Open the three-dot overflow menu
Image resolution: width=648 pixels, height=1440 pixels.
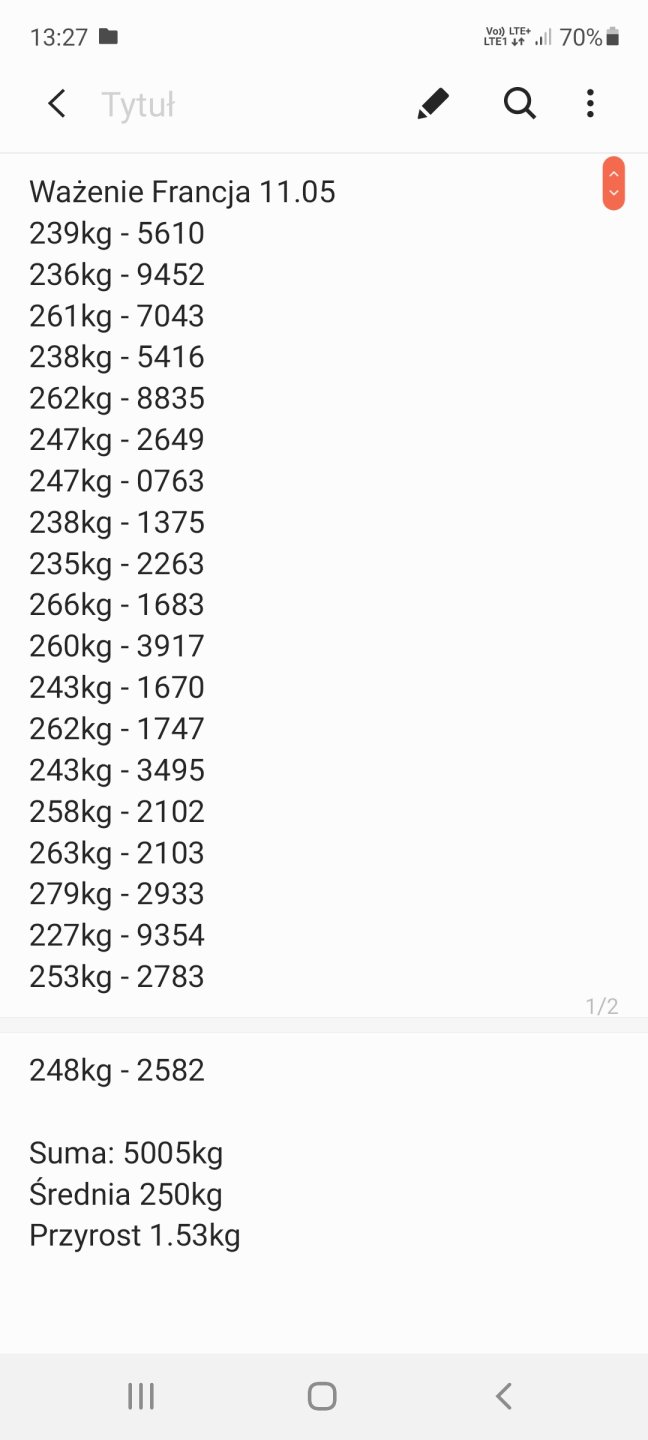tap(590, 103)
